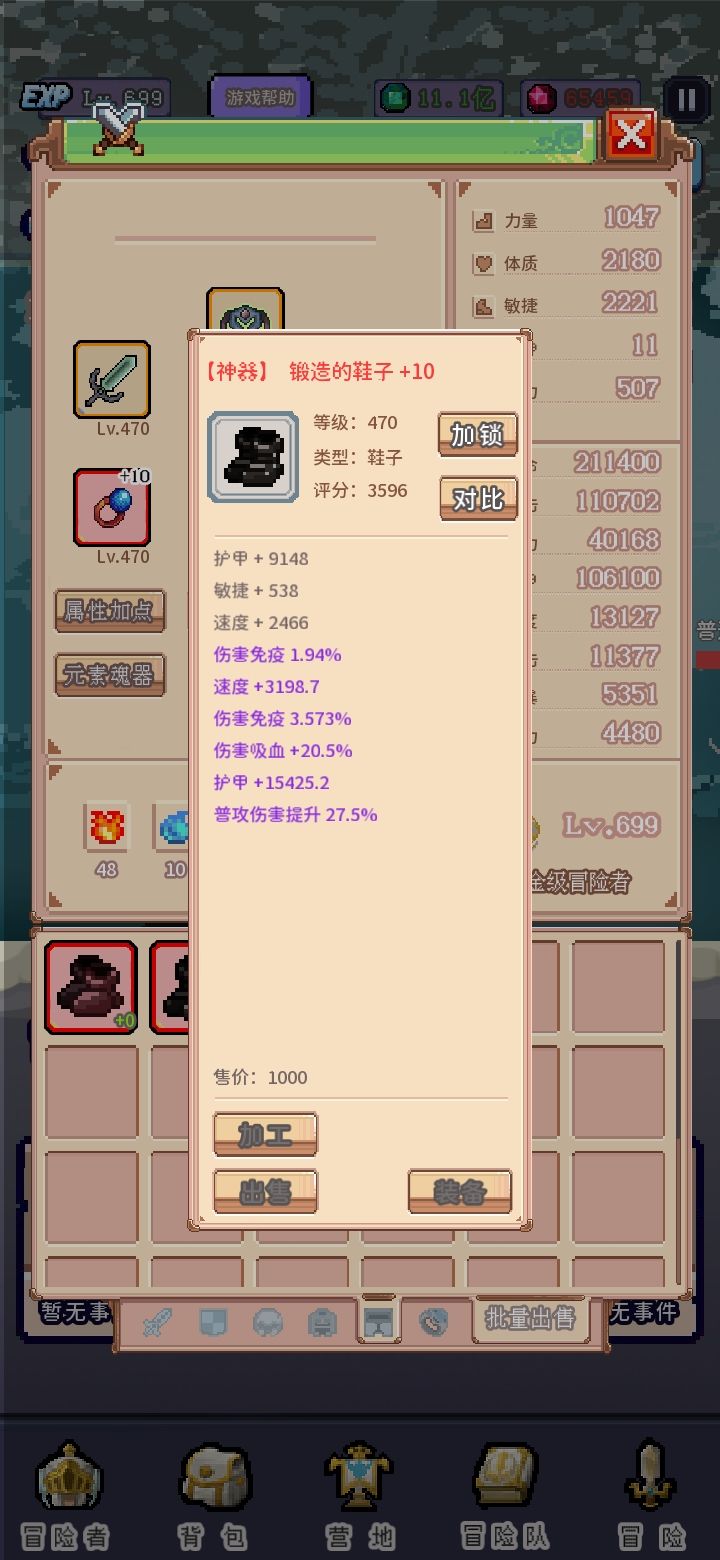Pause the game with the pause icon
Screen dimensions: 720x1560
tap(685, 99)
